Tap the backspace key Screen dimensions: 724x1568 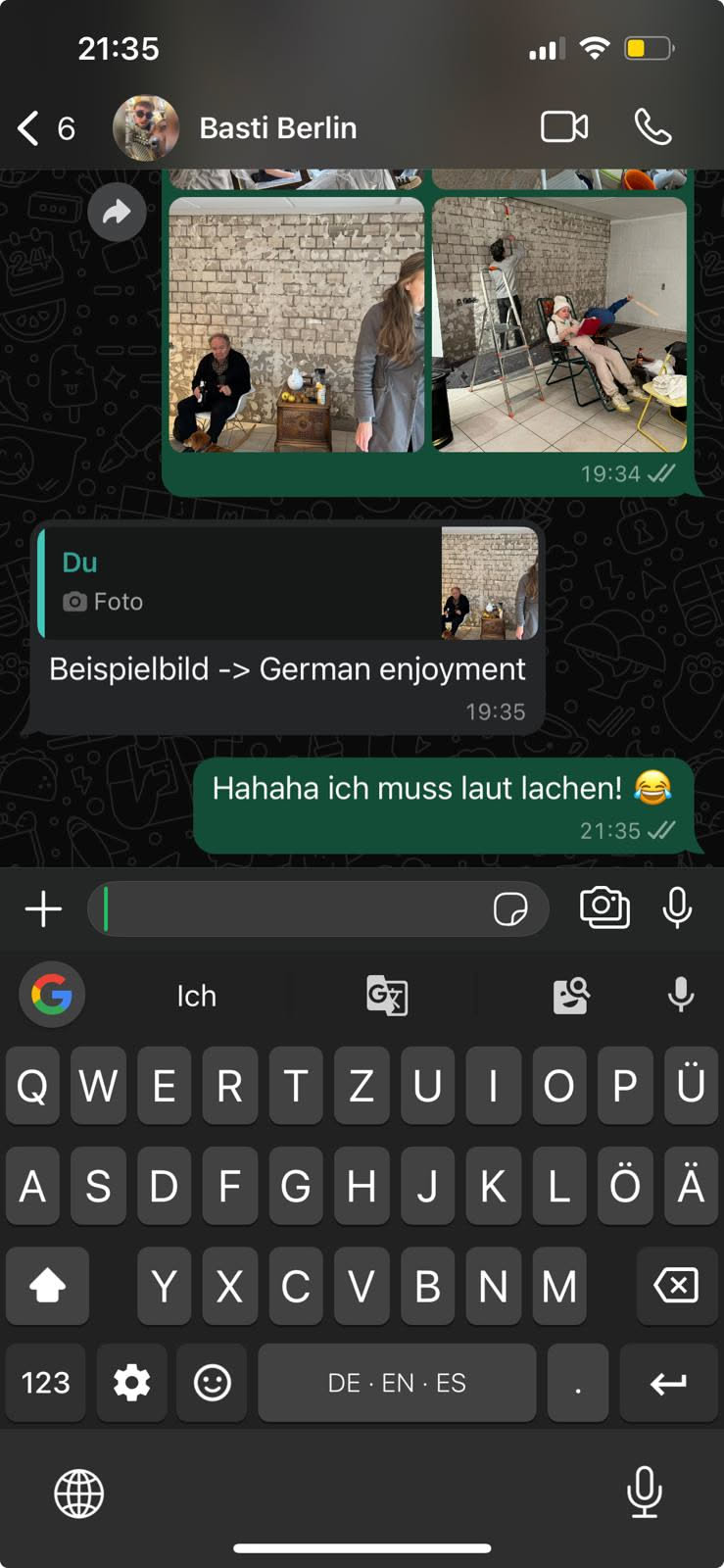click(676, 1286)
